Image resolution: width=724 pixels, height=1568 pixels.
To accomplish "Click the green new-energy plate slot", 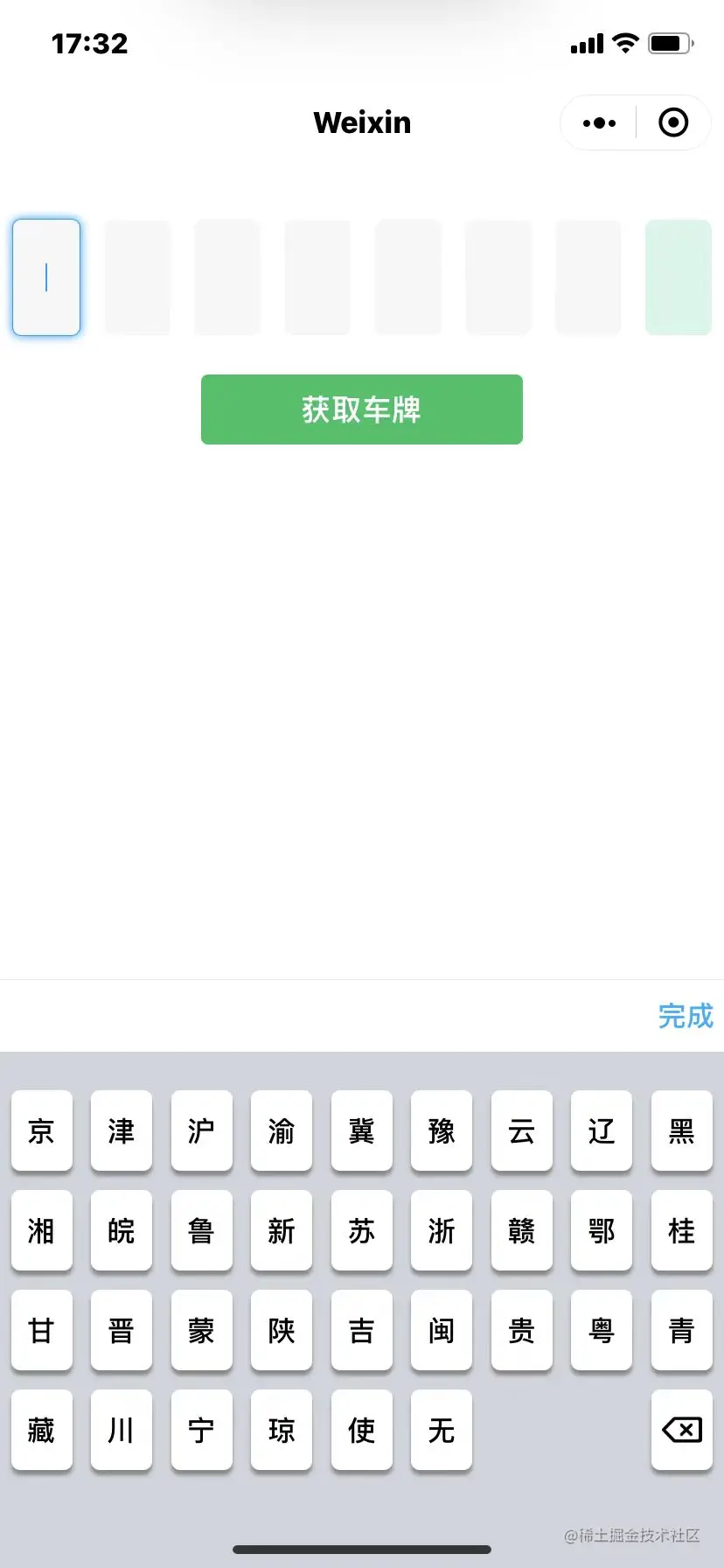I will point(679,276).
